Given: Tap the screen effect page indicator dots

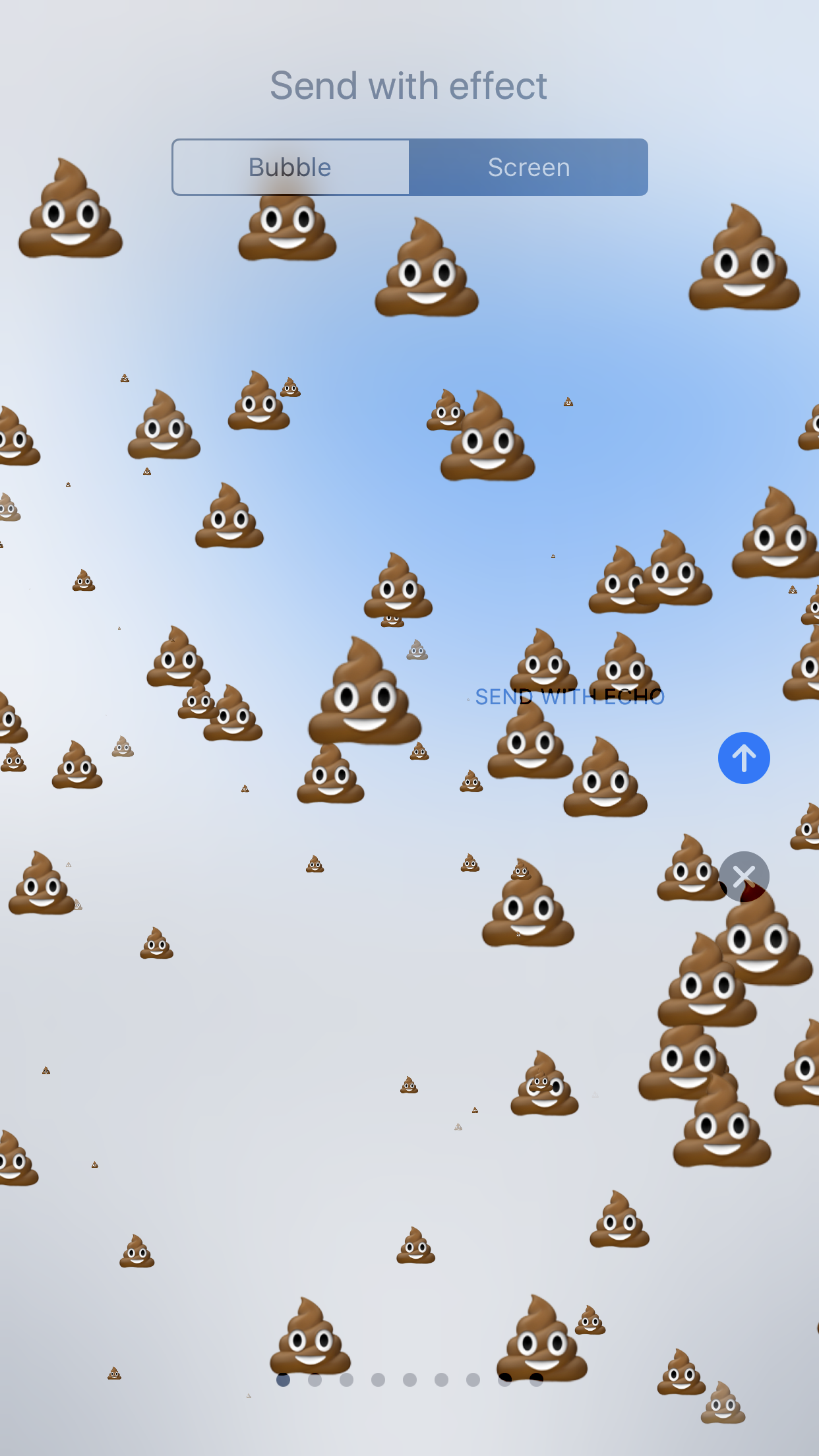Looking at the screenshot, I should pos(409,1380).
